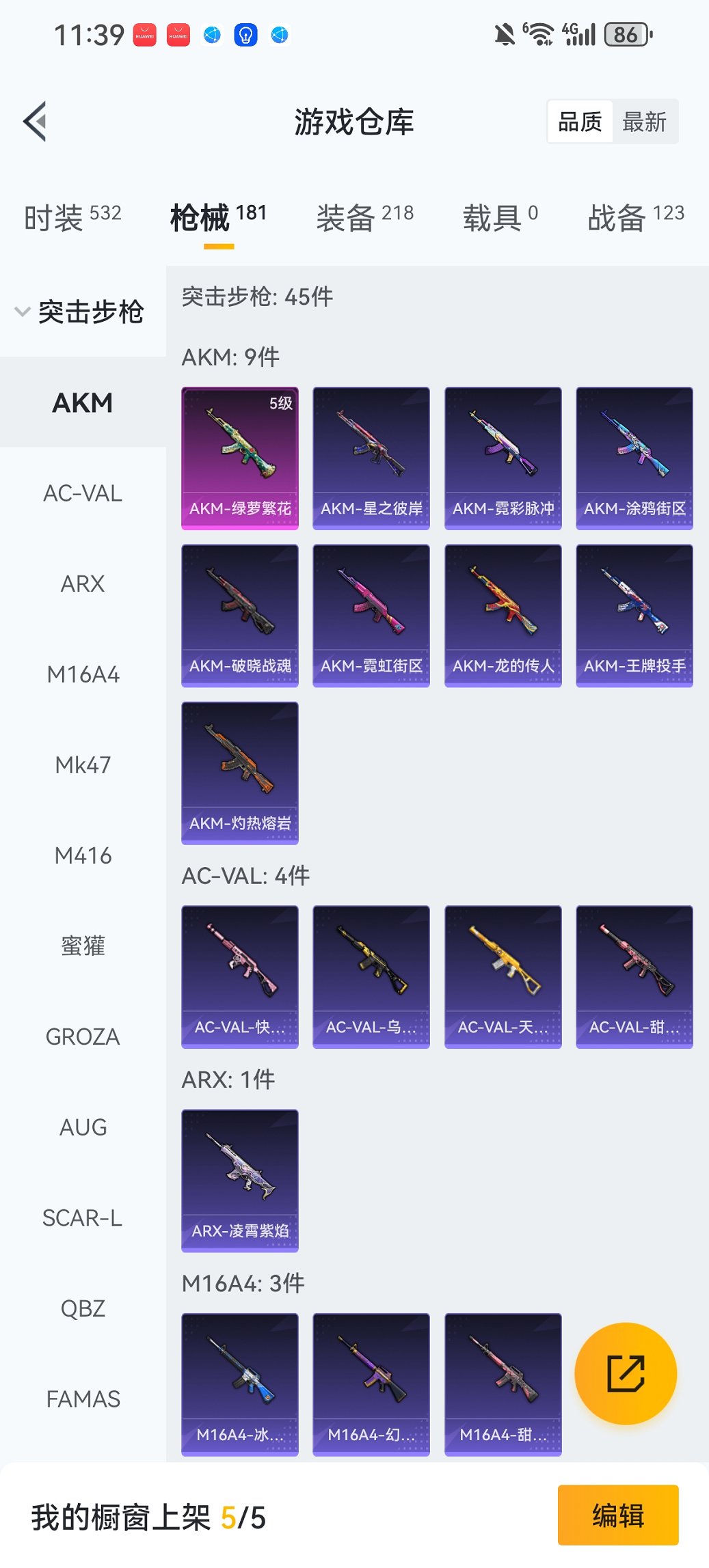Open the AKM-灼热熔岩 item

tap(240, 773)
